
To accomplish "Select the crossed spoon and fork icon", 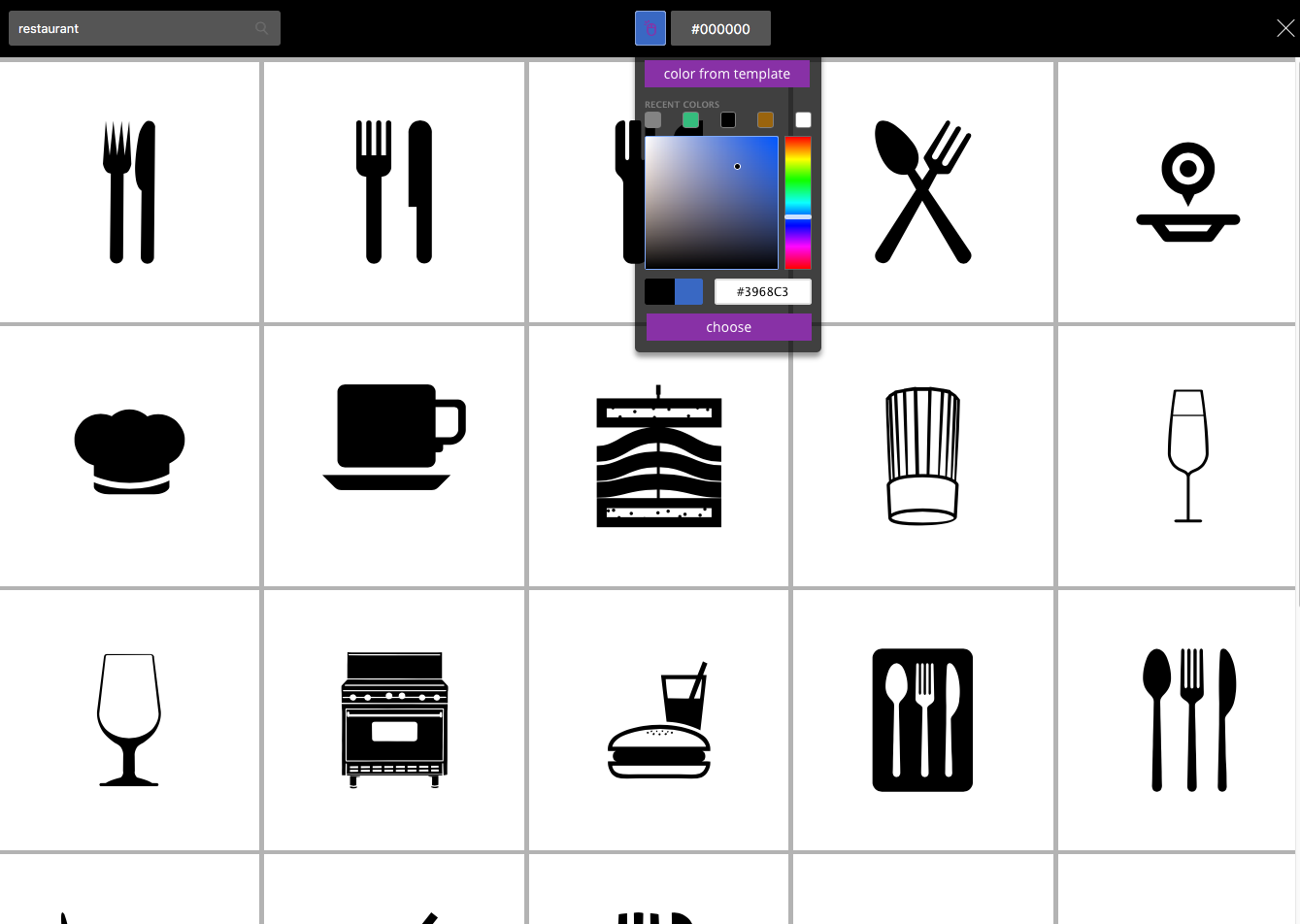I will point(922,192).
